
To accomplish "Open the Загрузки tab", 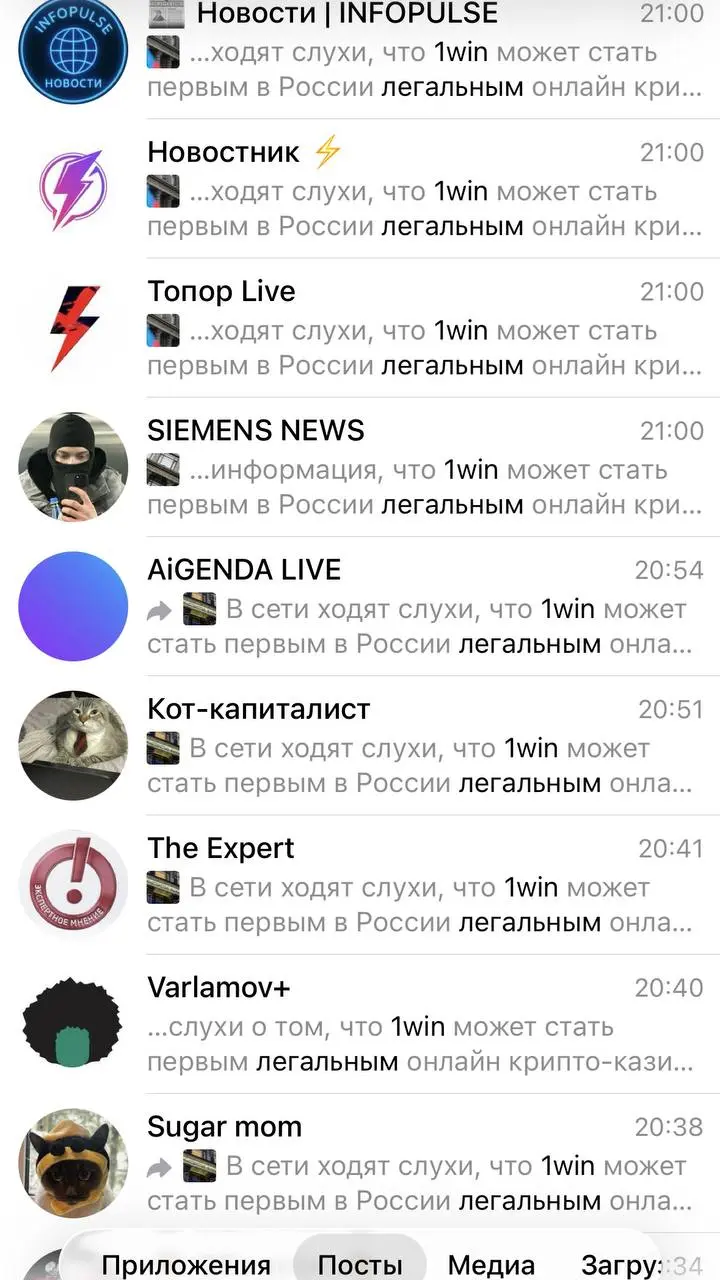I will point(623,1264).
